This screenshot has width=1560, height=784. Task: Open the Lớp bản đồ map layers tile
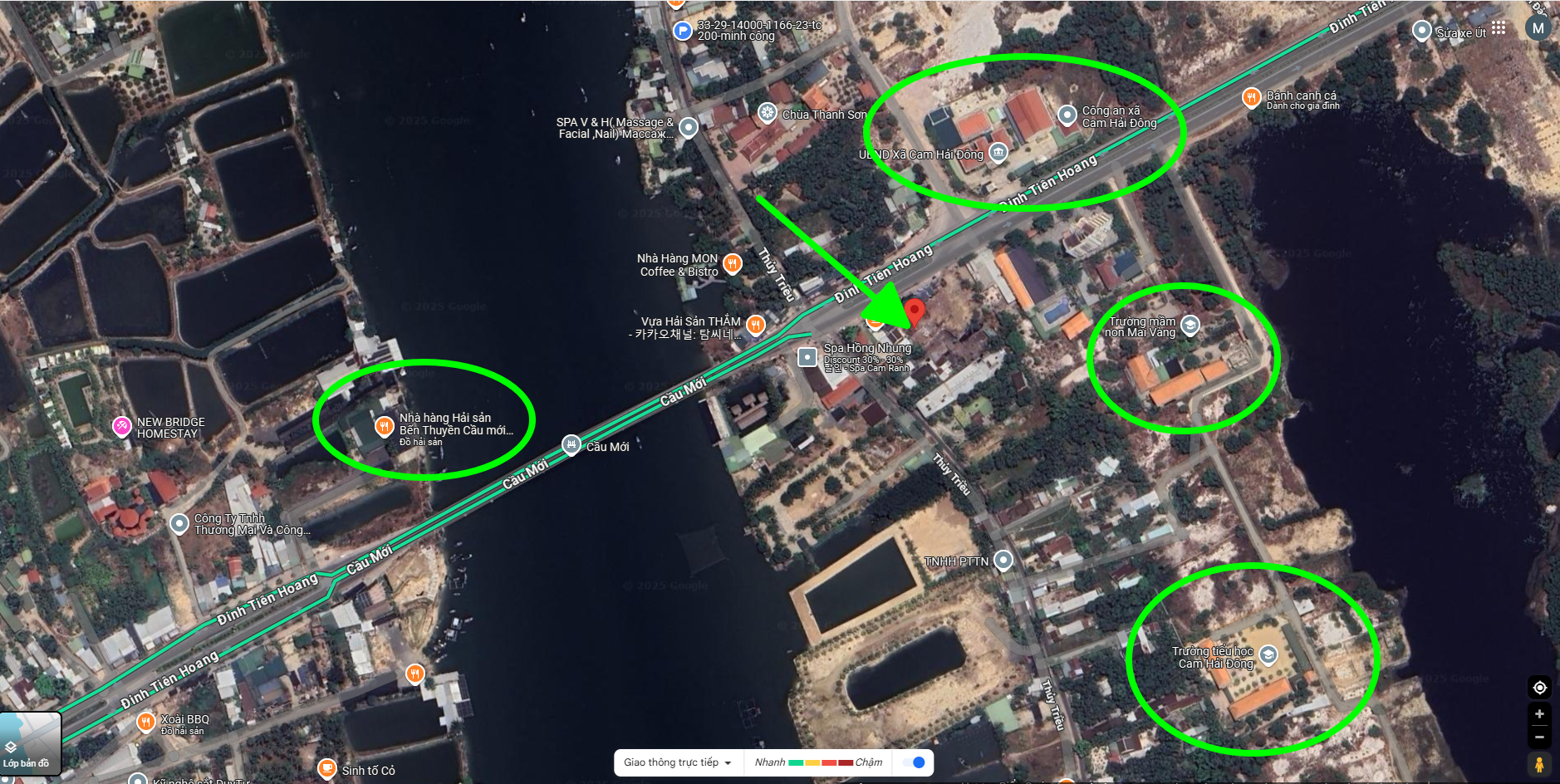pos(30,743)
